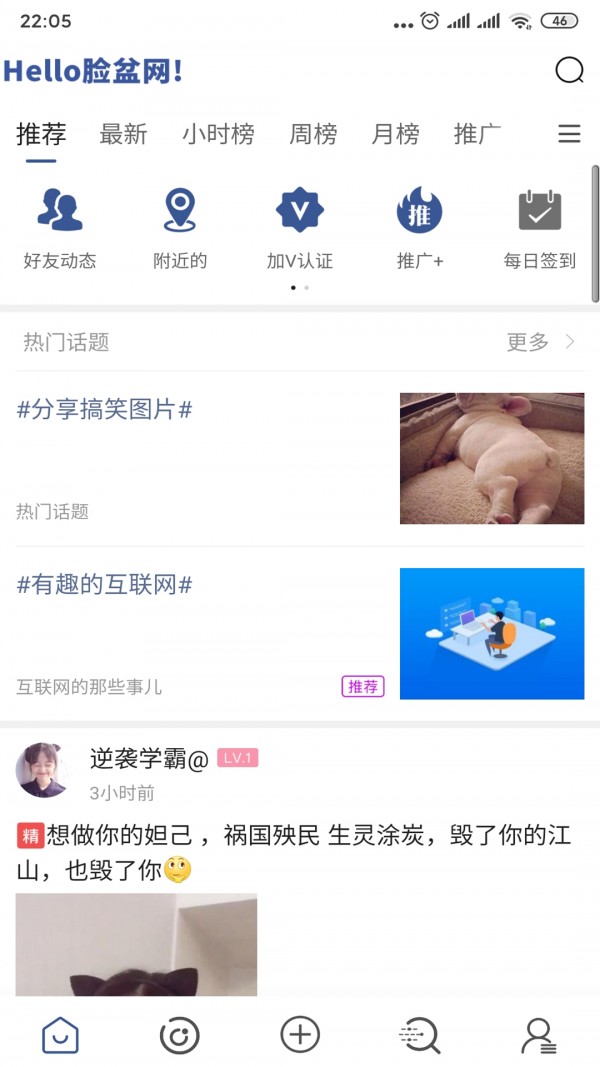Open 加V认证 verification
The image size is (600, 1067).
click(300, 228)
